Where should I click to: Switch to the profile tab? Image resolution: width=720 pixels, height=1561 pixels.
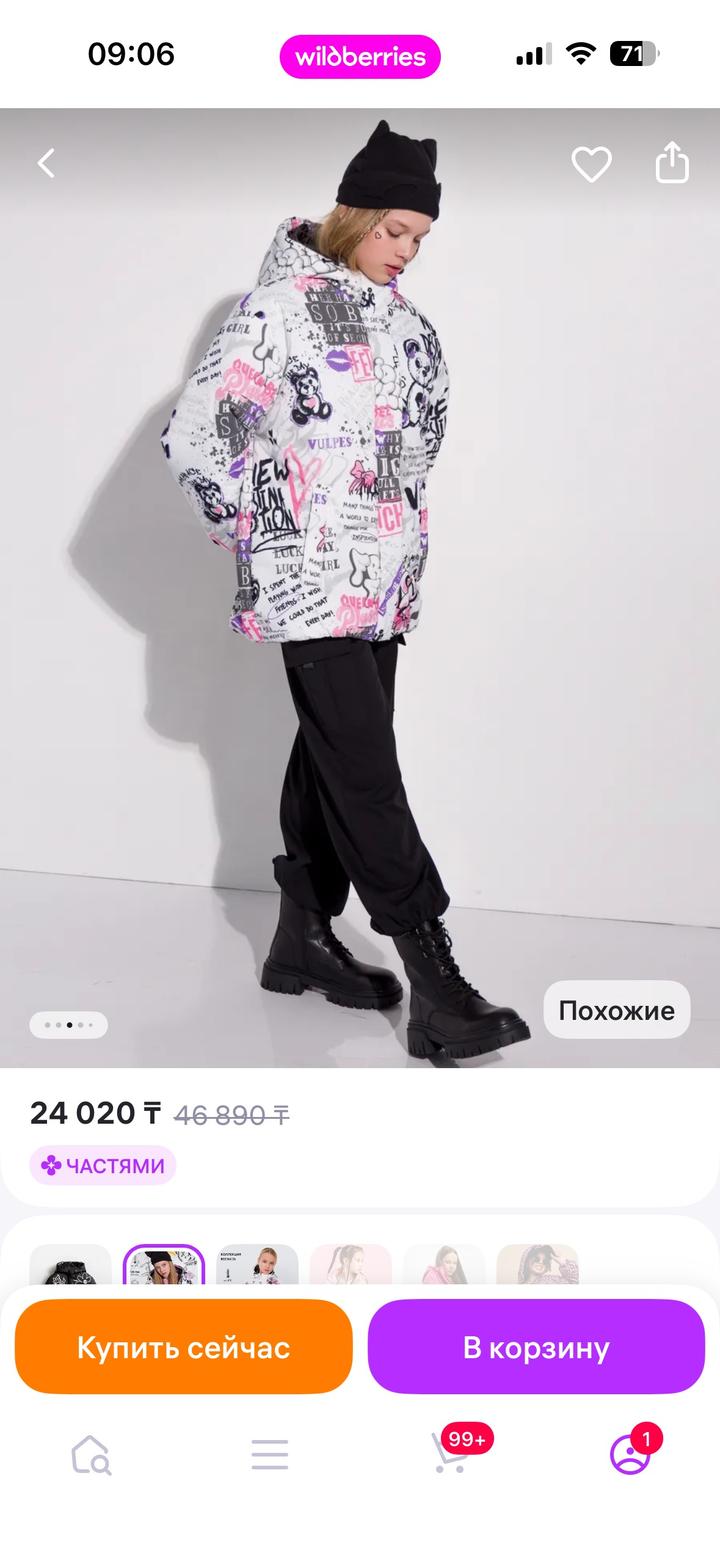(630, 1454)
